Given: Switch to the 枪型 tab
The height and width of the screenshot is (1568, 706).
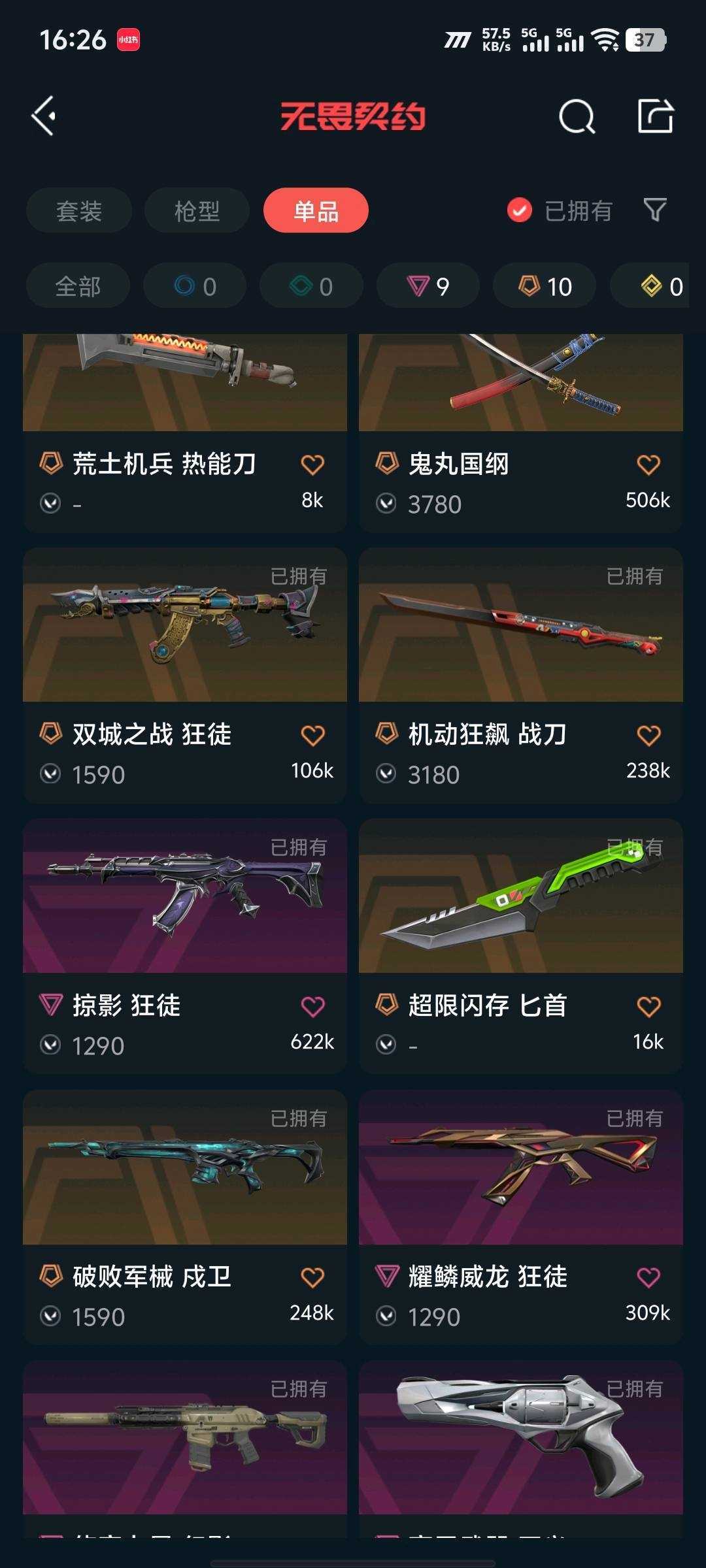Looking at the screenshot, I should coord(197,210).
